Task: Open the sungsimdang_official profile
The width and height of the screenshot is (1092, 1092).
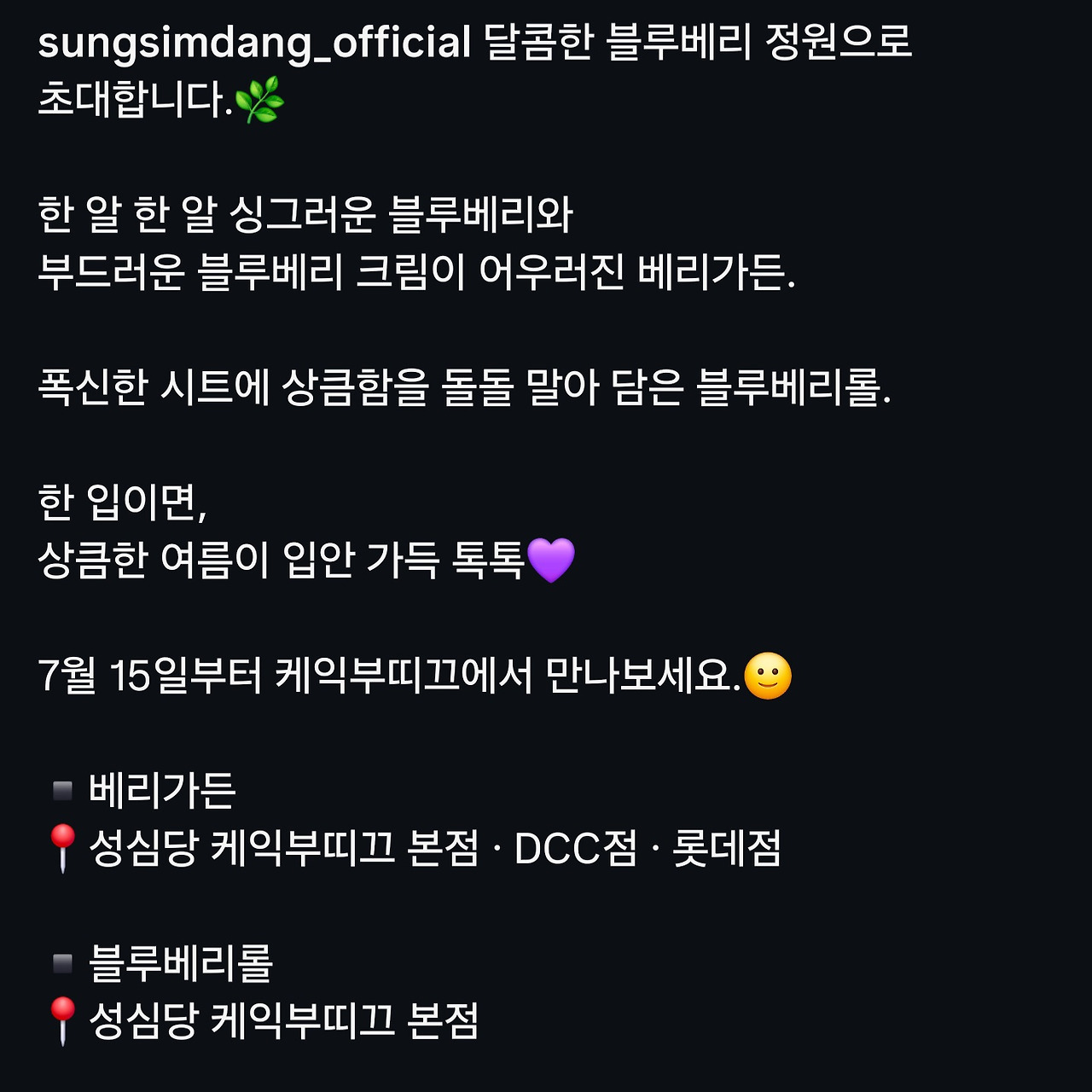Action: pos(254,43)
